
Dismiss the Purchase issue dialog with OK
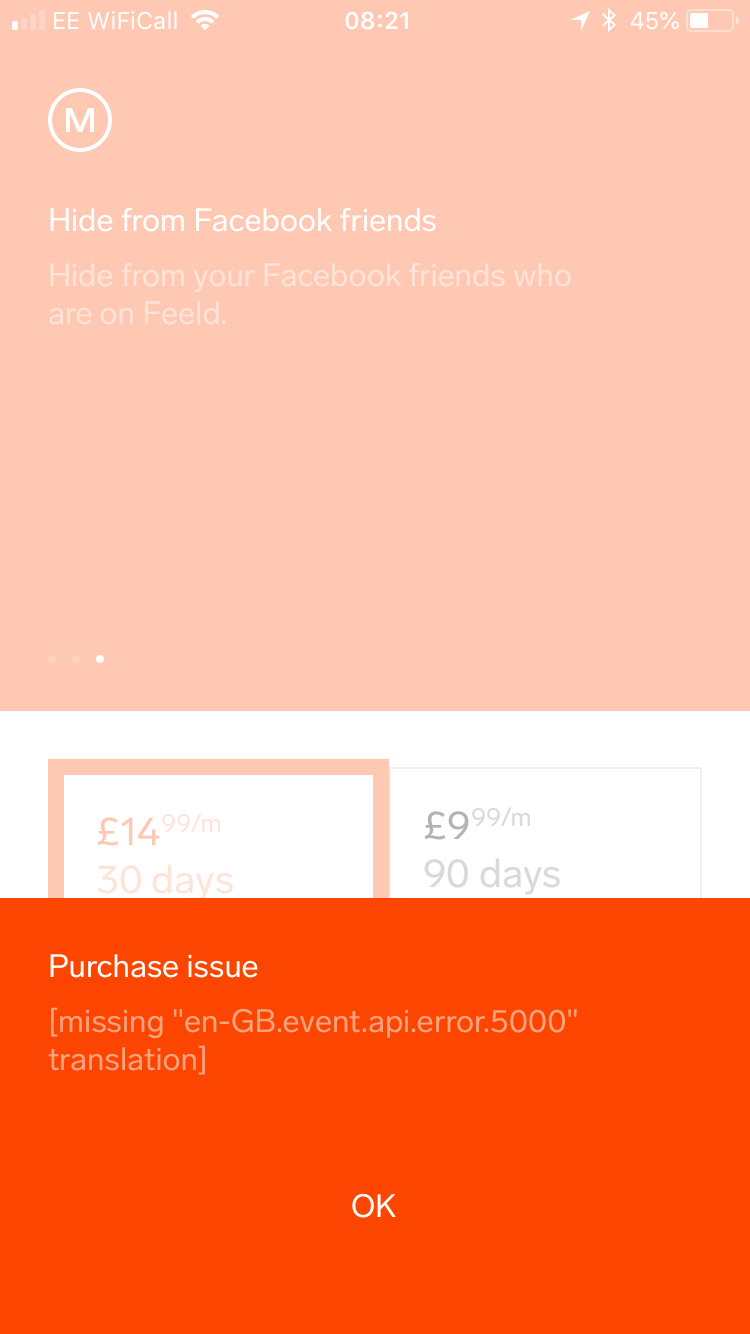(374, 1206)
